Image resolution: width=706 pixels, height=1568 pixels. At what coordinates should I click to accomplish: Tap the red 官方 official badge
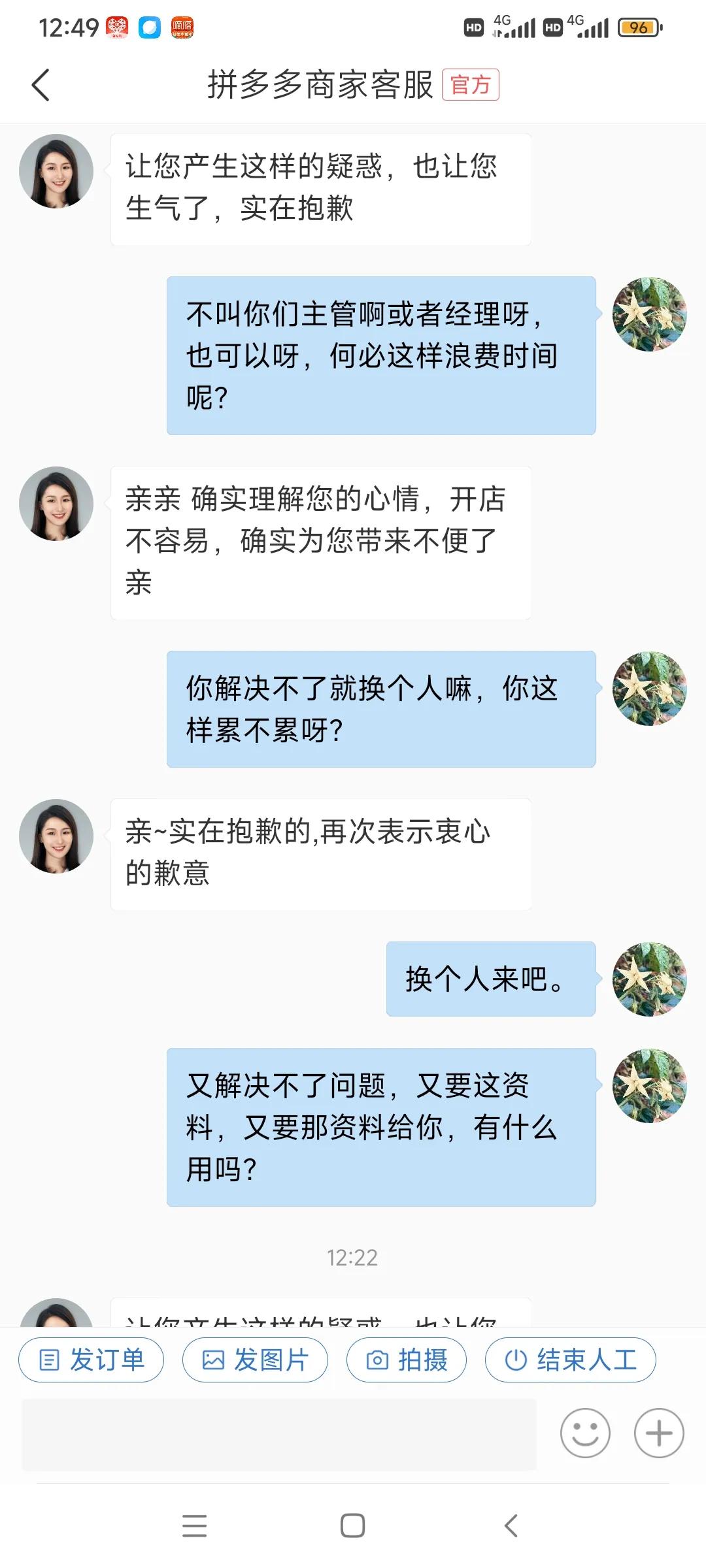pyautogui.click(x=470, y=86)
